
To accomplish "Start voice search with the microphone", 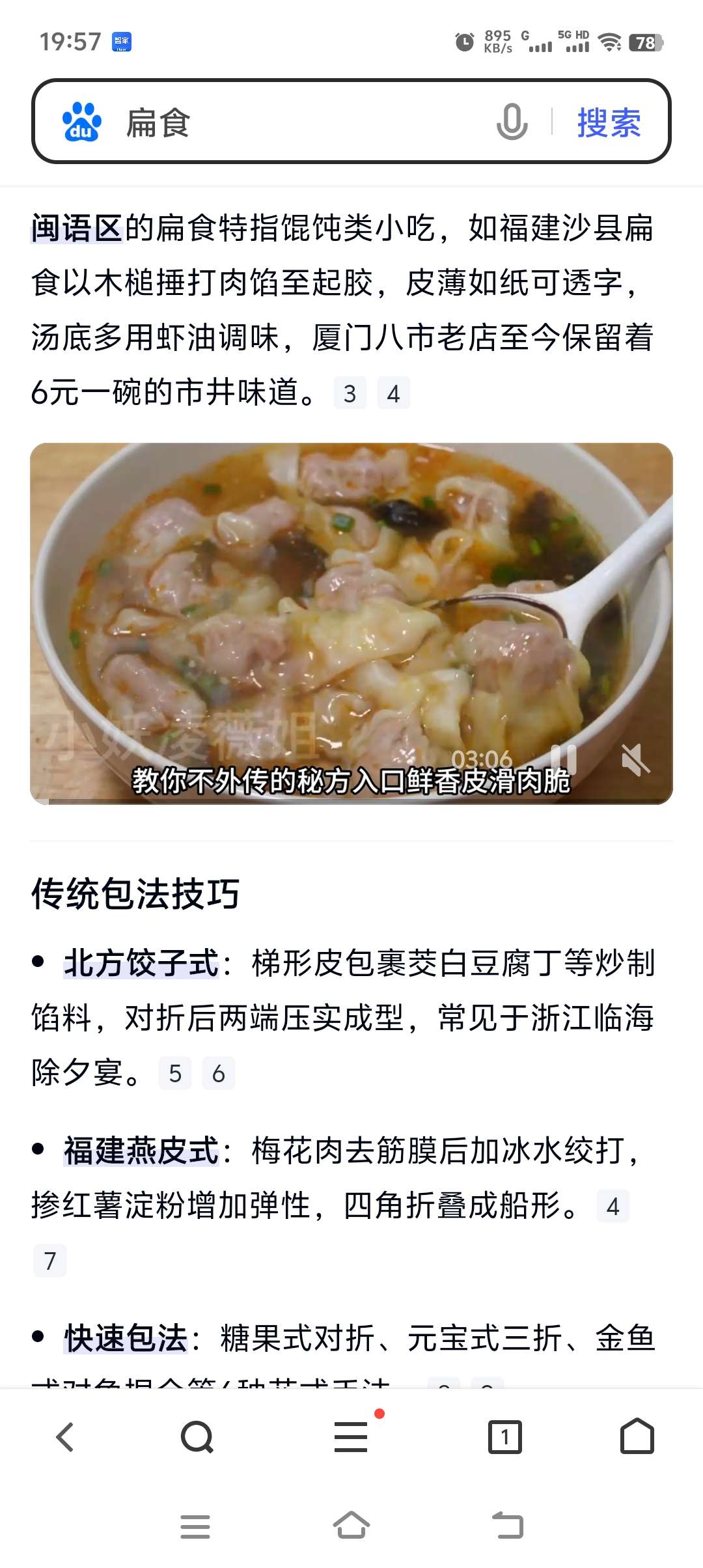I will click(x=512, y=122).
